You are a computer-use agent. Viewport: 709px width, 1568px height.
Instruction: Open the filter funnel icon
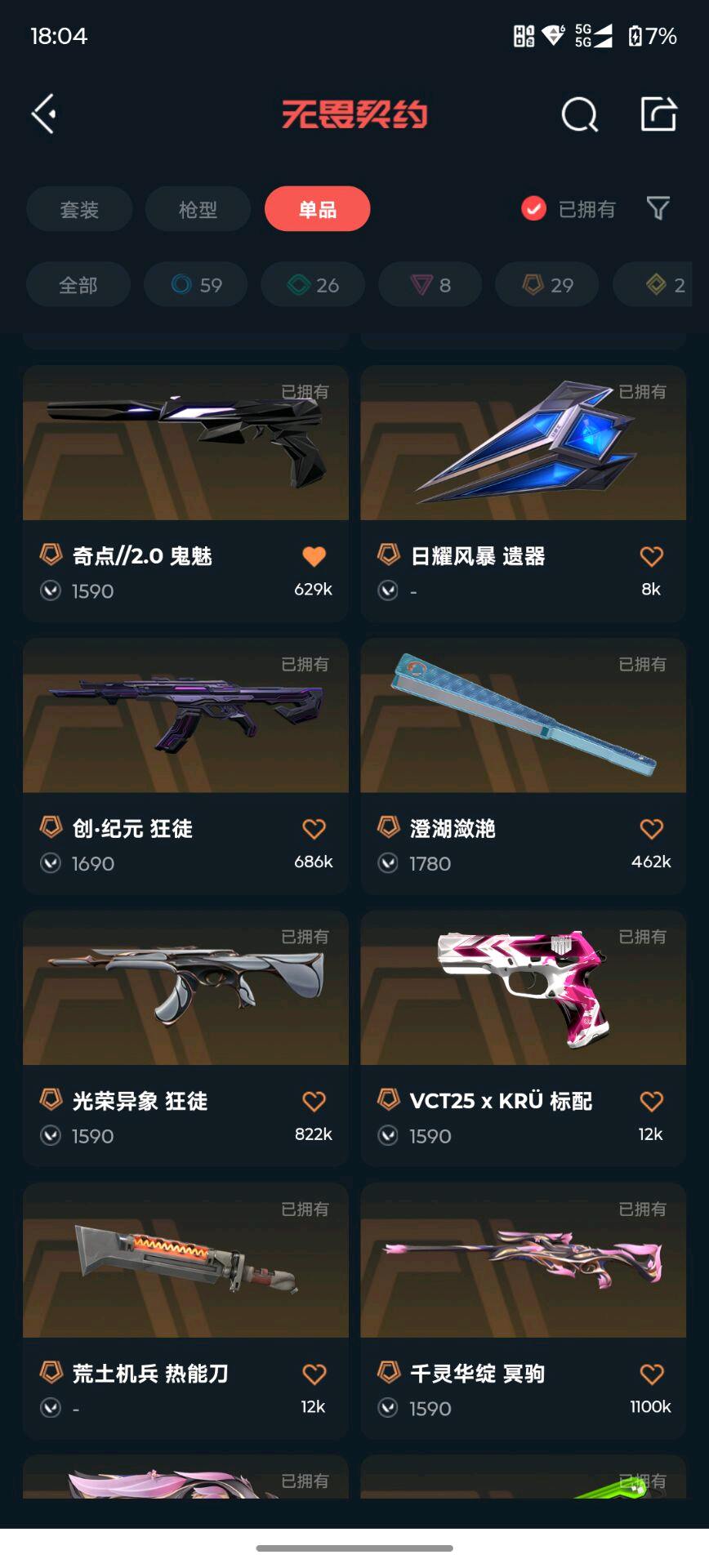pos(658,208)
